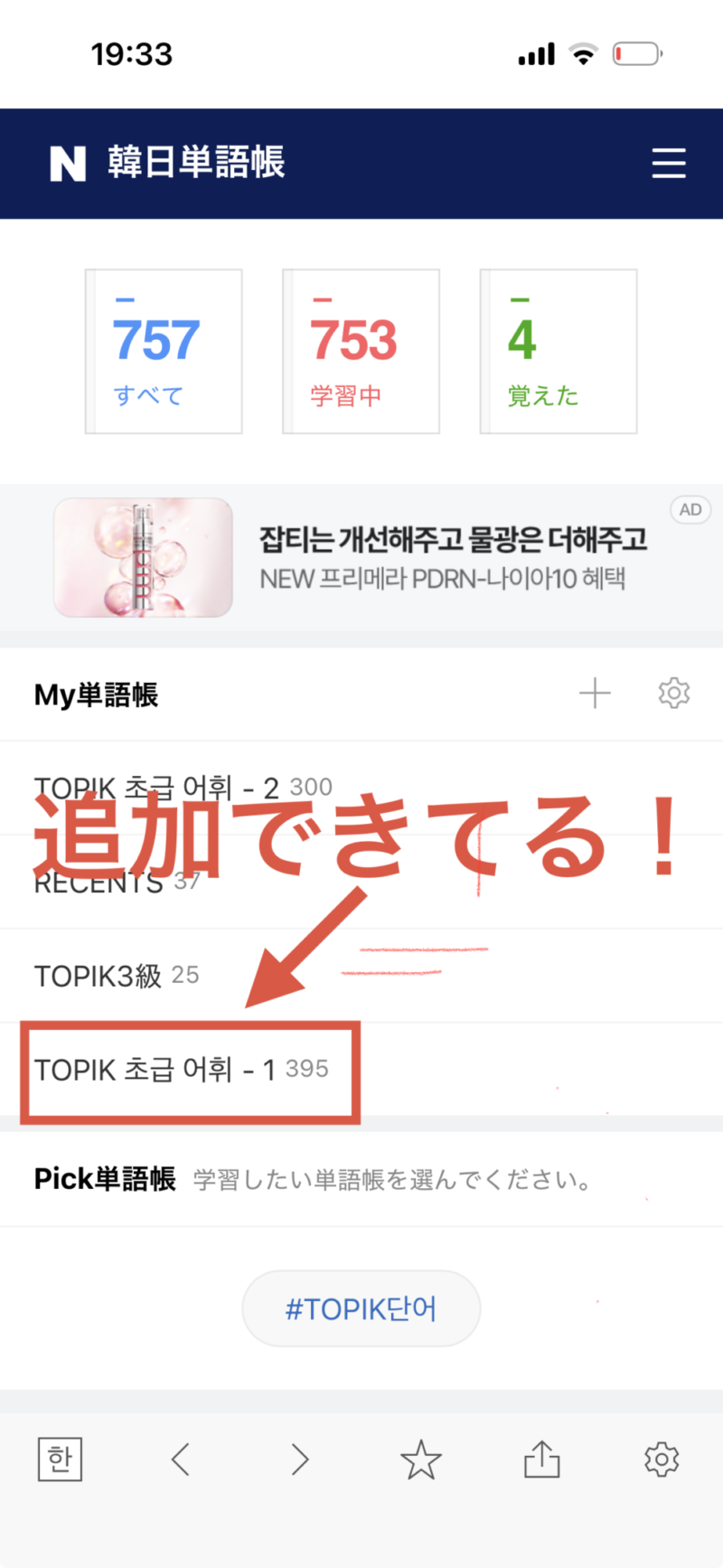Open the Primera PDRN ad banner
This screenshot has height=1568, width=723.
pos(361,558)
